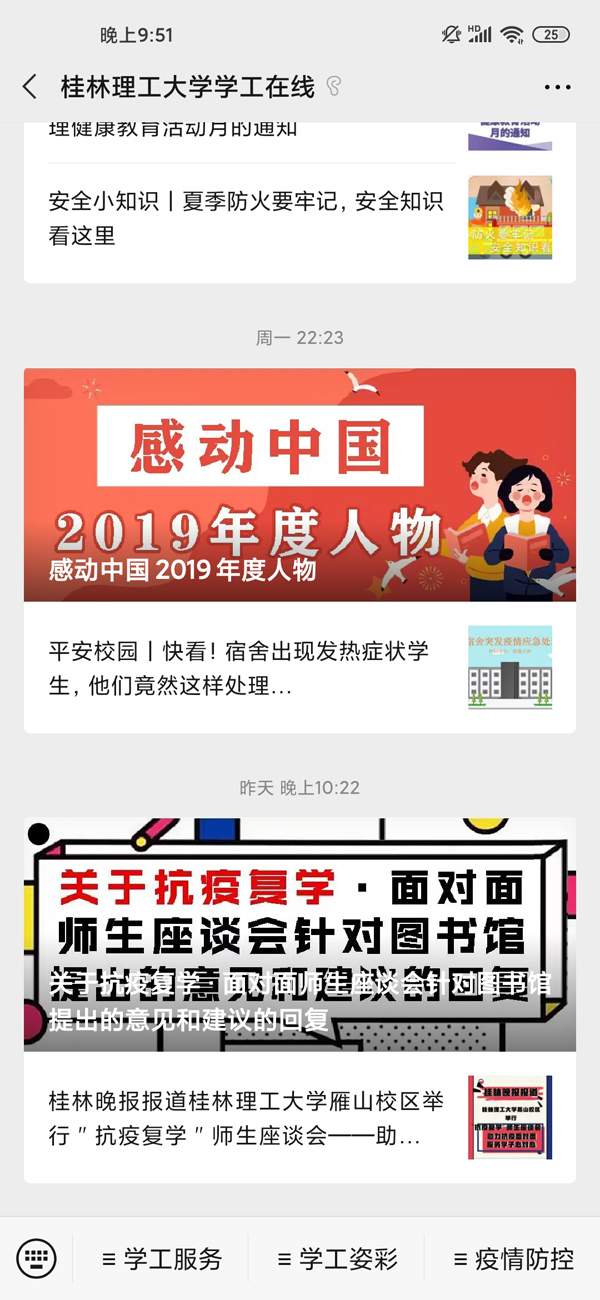Viewport: 600px width, 1300px height.
Task: Open the three-dot overflow menu
Action: pyautogui.click(x=557, y=87)
